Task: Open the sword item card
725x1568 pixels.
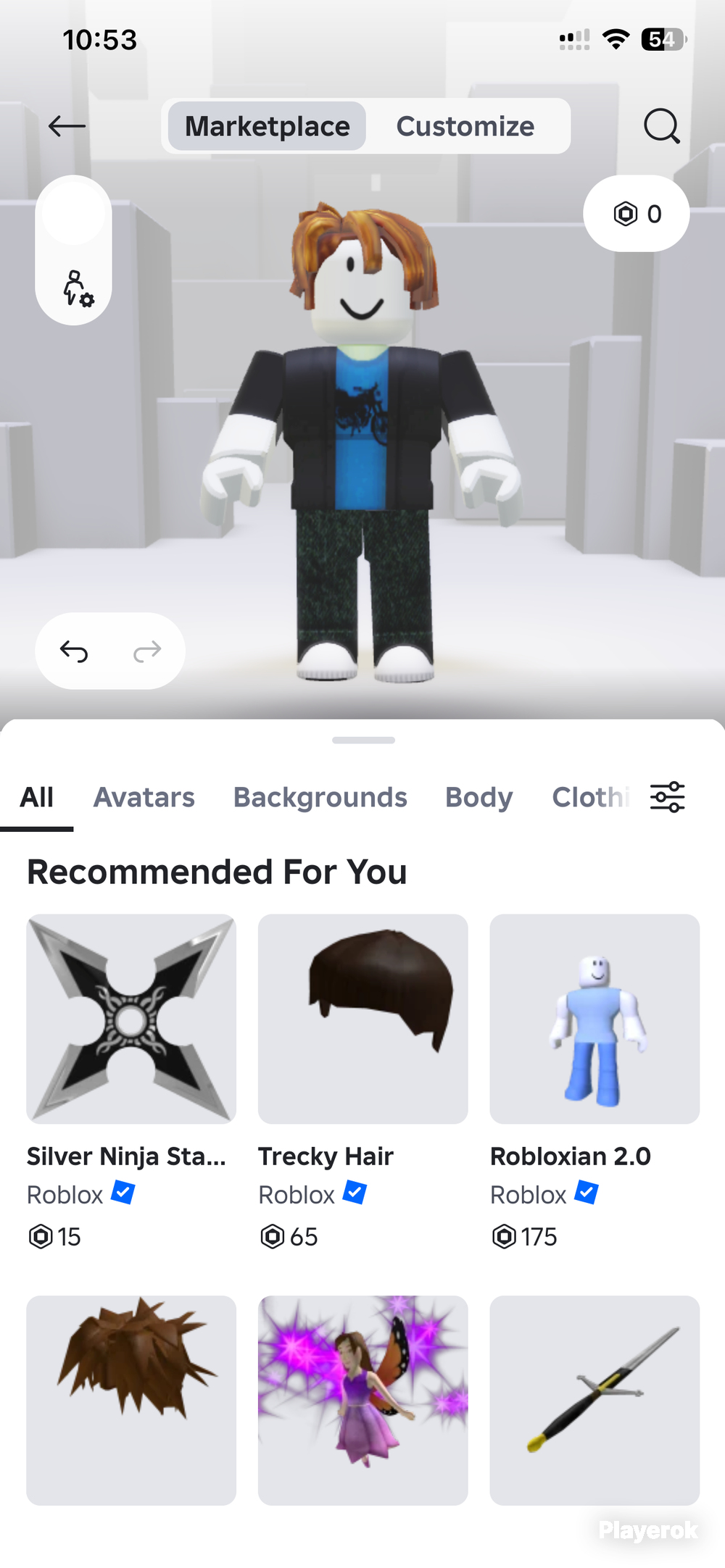Action: 594,1401
